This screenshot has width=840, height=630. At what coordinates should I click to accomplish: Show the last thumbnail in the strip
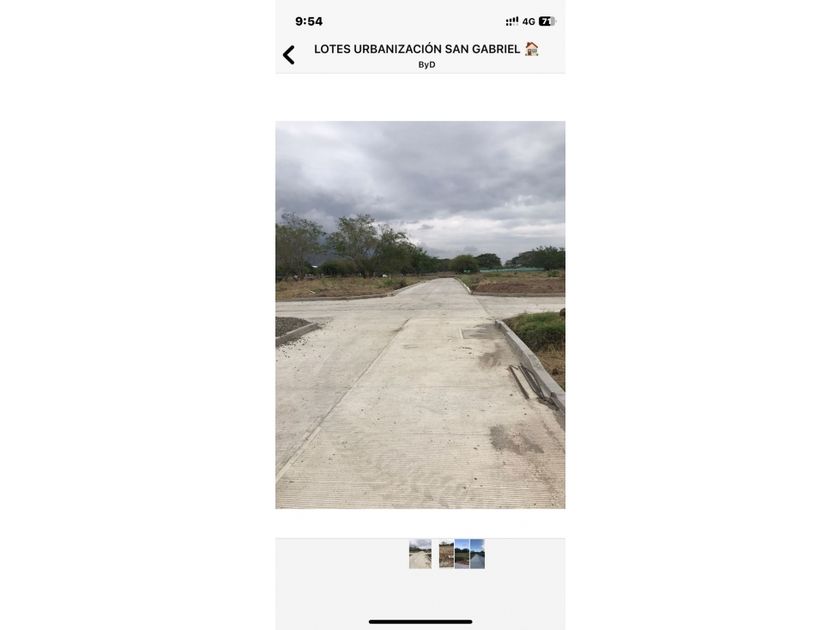tap(478, 554)
